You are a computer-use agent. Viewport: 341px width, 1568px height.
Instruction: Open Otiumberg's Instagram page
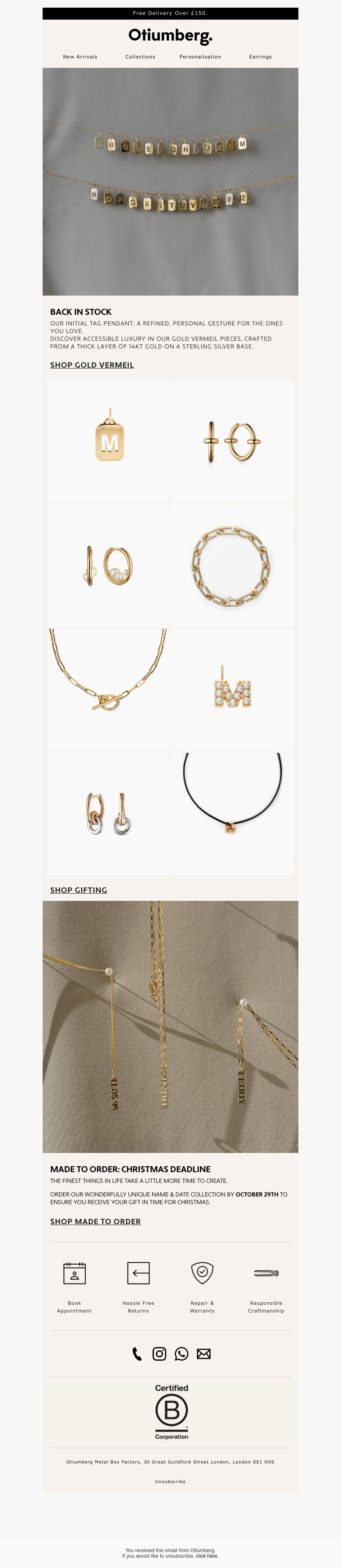tap(159, 1353)
